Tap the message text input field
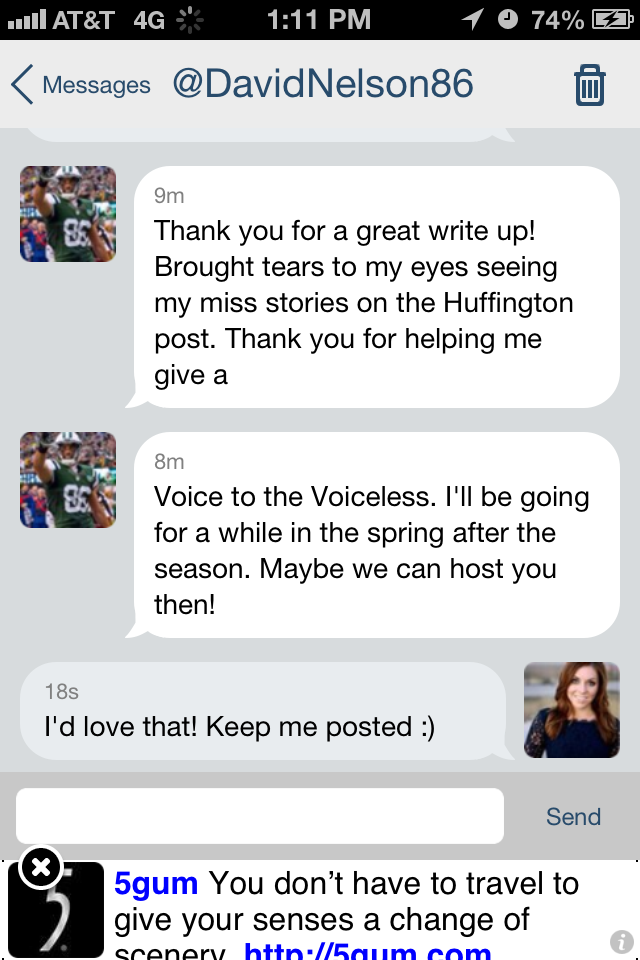Screen dimensions: 640x960 click(x=260, y=816)
